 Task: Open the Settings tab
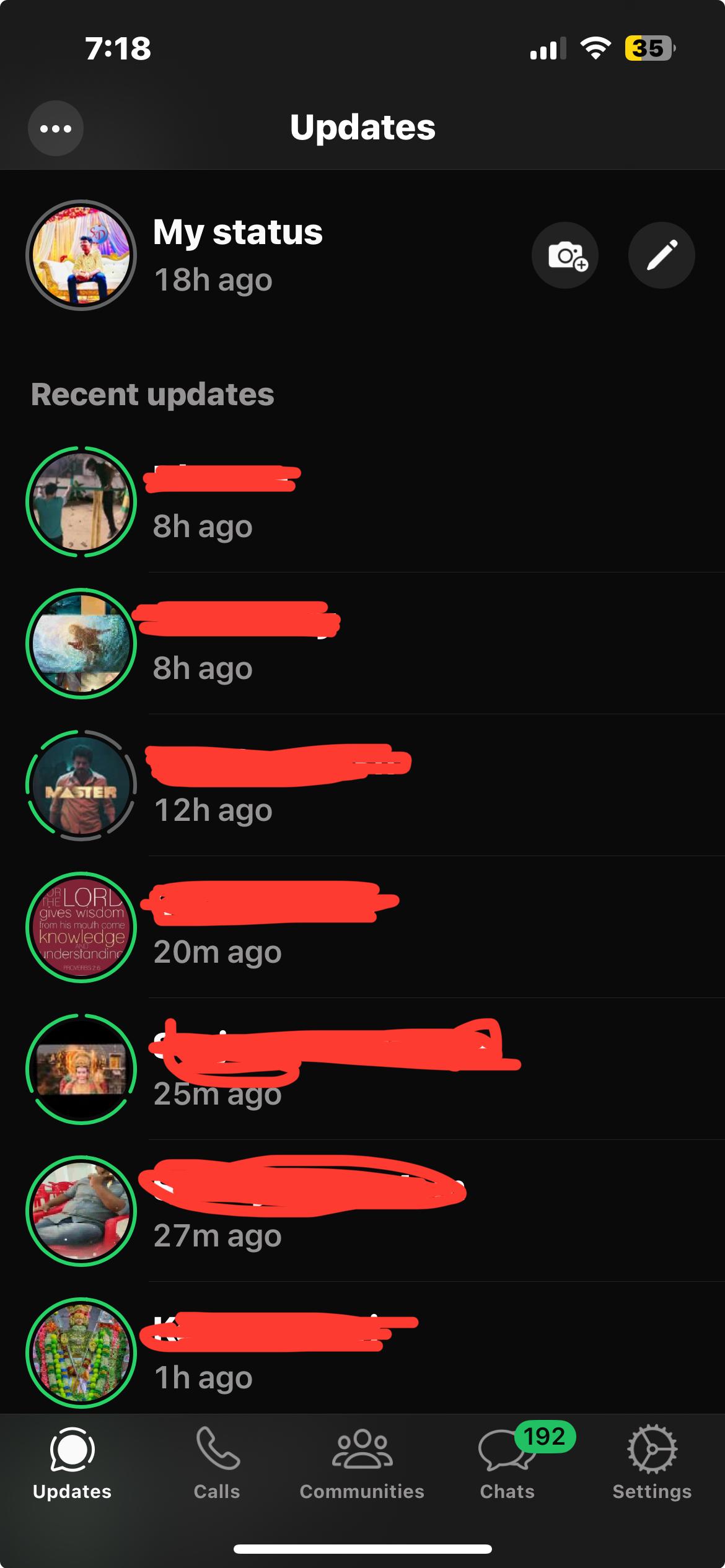tap(652, 1463)
